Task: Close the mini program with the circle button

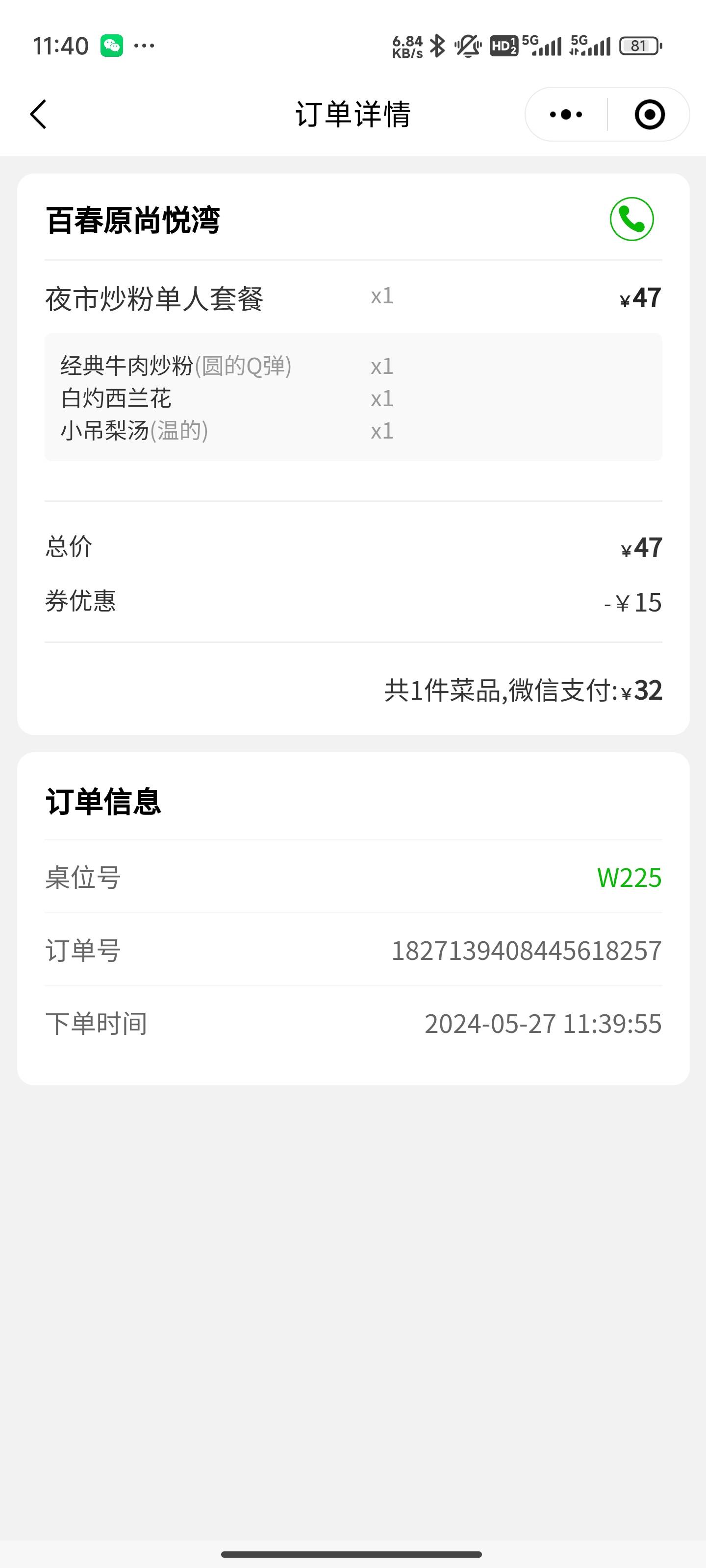Action: (649, 115)
